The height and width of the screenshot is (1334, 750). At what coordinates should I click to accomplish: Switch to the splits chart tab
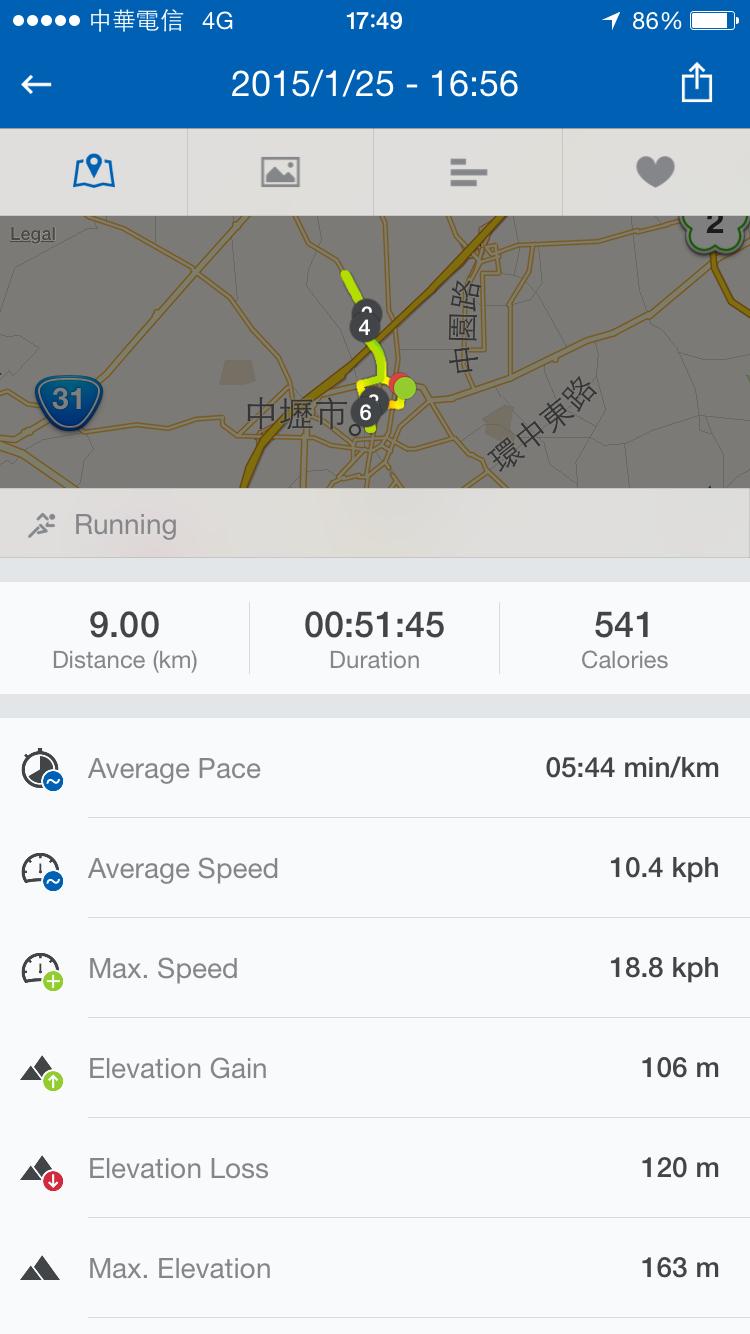(468, 172)
